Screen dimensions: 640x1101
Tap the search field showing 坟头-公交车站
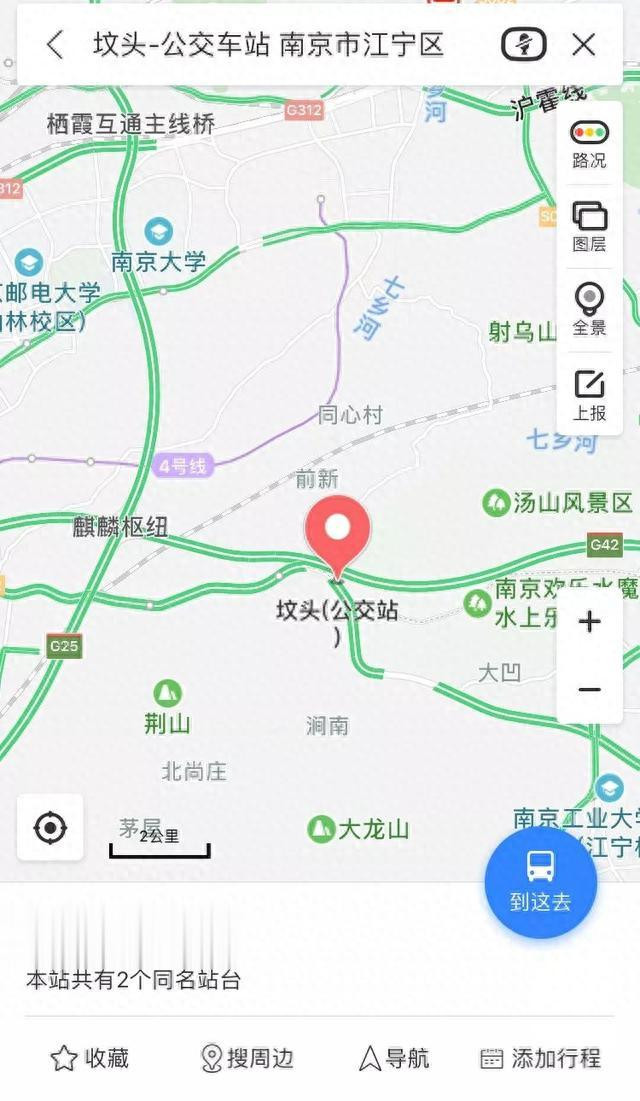coord(268,45)
